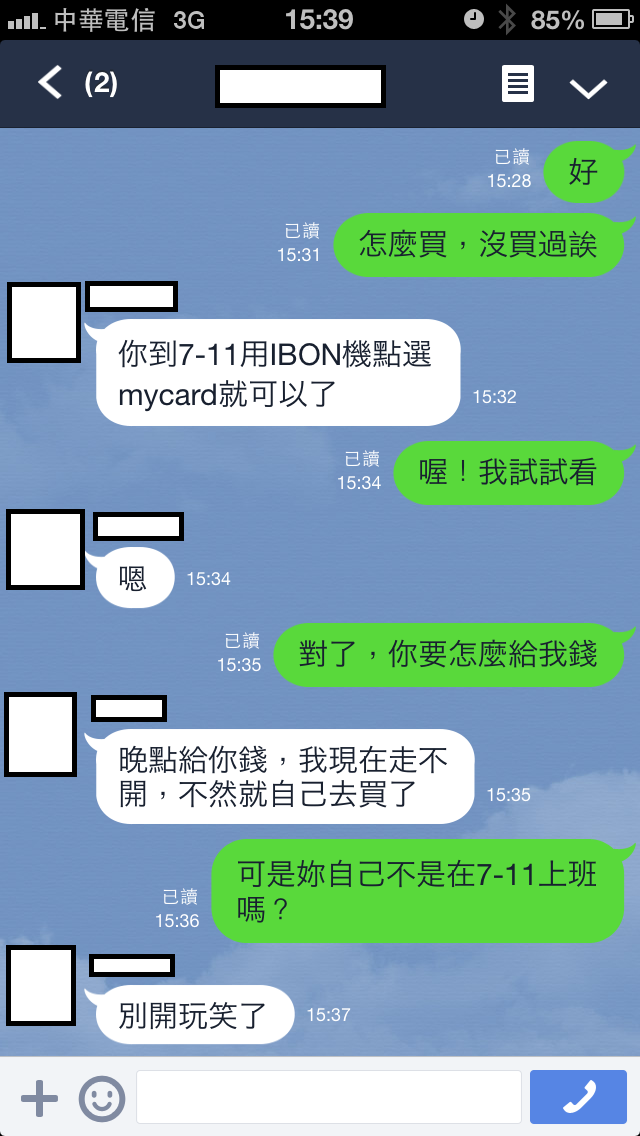This screenshot has height=1136, width=640.
Task: Go back to the chat list
Action: (52, 84)
